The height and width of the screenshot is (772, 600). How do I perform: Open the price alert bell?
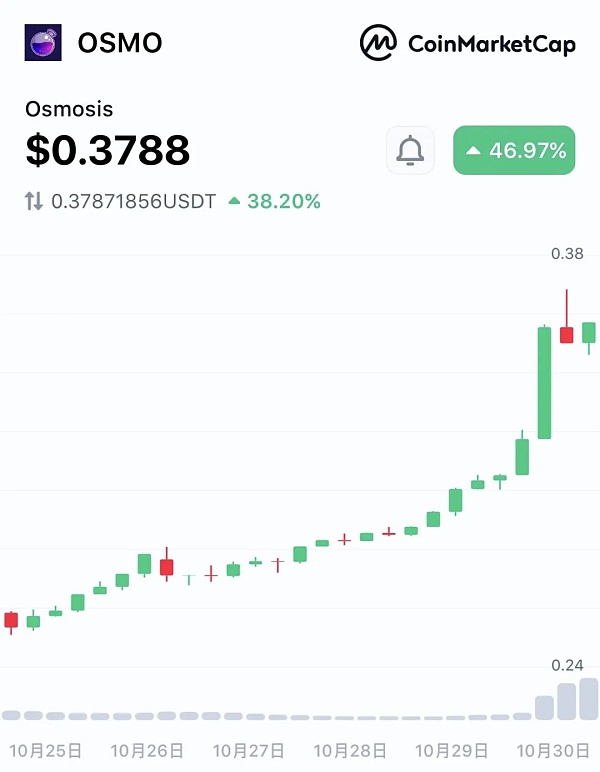click(x=410, y=151)
